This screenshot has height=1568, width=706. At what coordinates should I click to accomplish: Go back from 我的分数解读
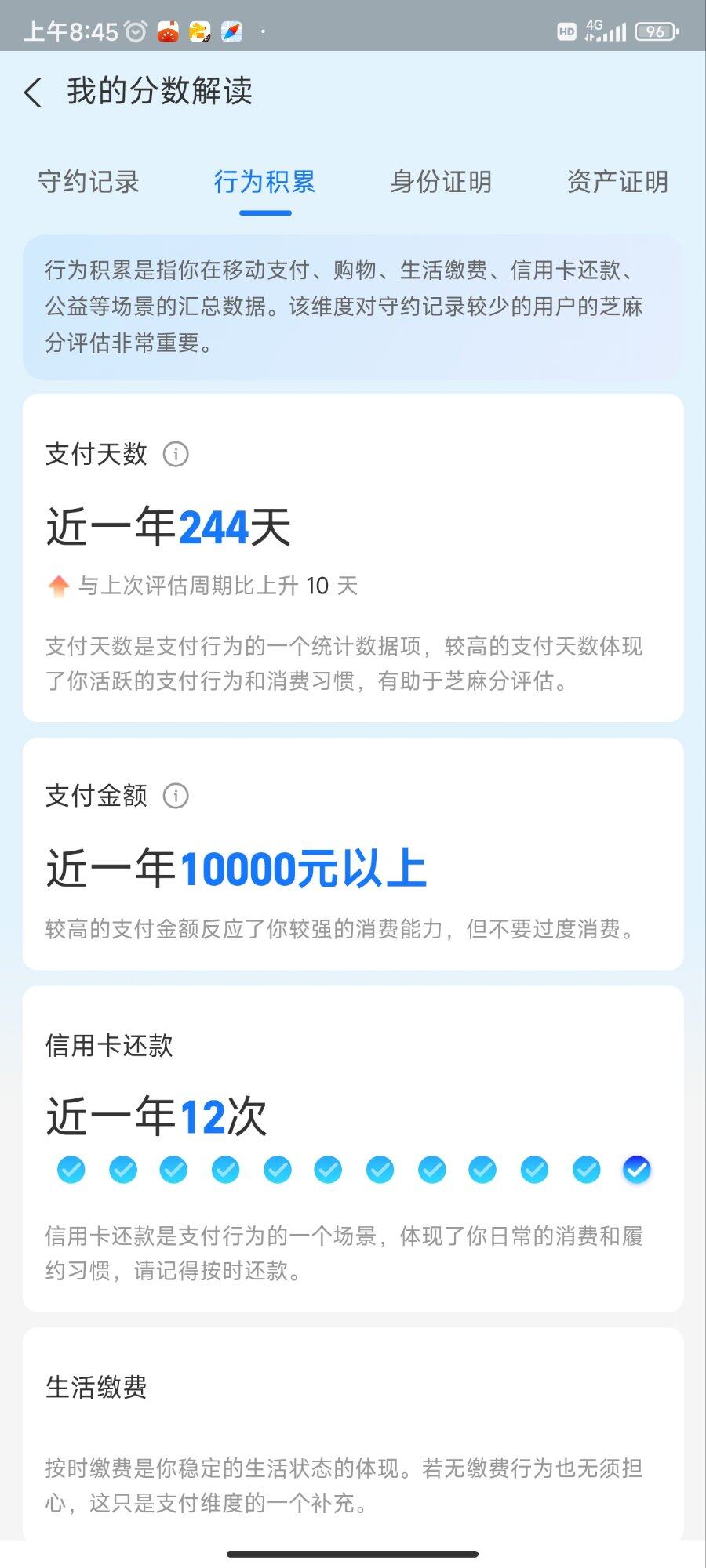33,93
